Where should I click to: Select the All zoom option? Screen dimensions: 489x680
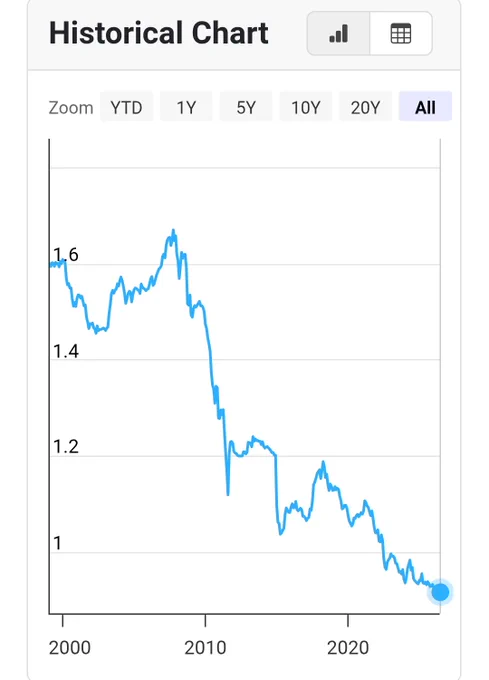[x=425, y=107]
